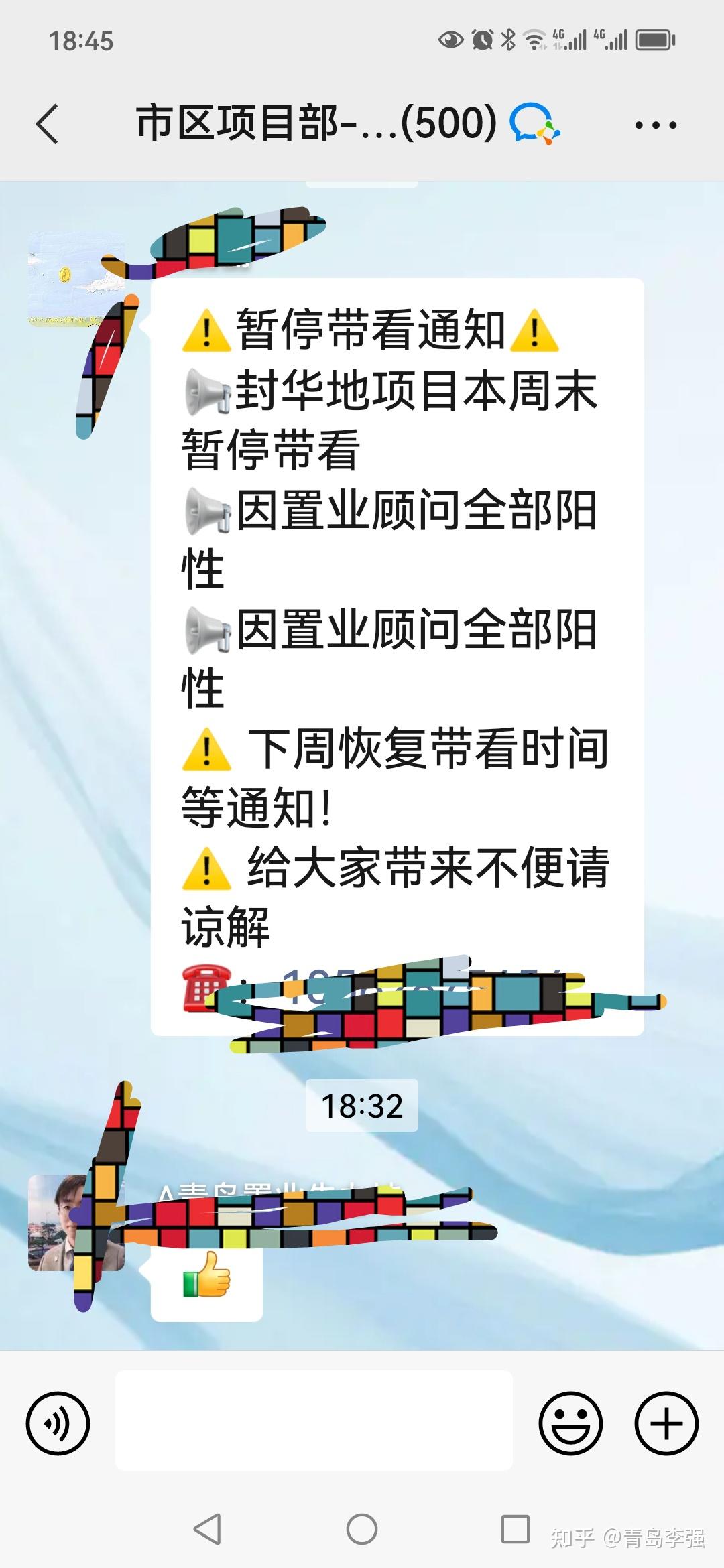Open the recent apps overview
The image size is (724, 1568).
click(x=516, y=1528)
